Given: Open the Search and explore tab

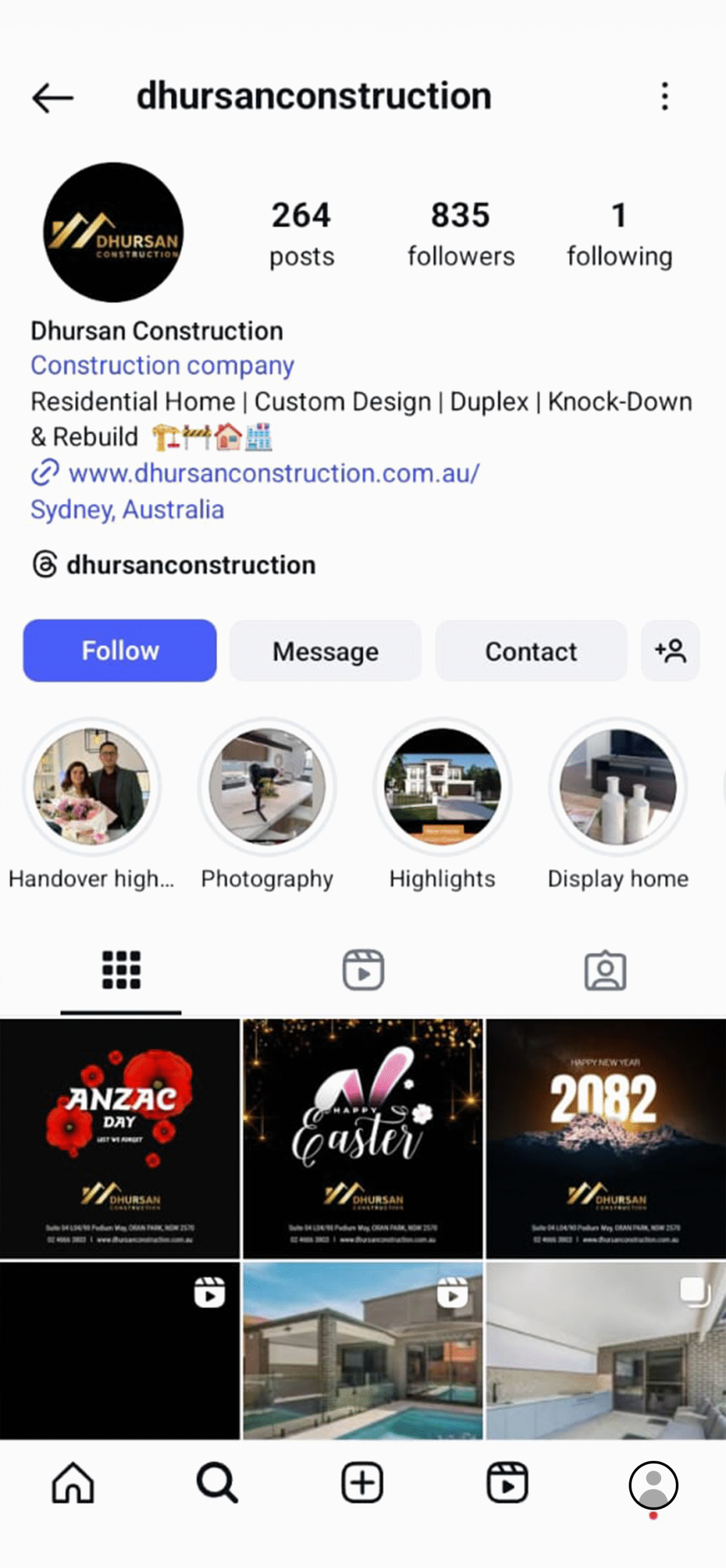Looking at the screenshot, I should pos(217,1483).
